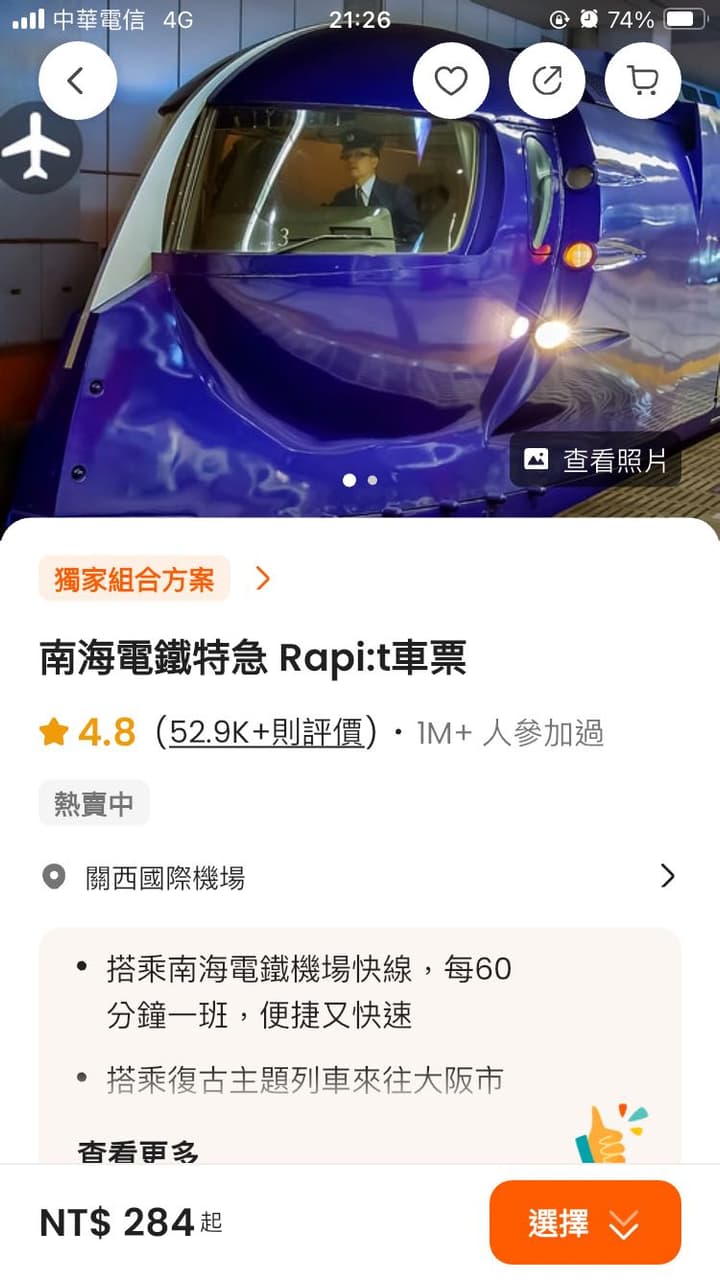This screenshot has height=1280, width=720.
Task: Tap the photo icon inside 查看照片
Action: (537, 461)
